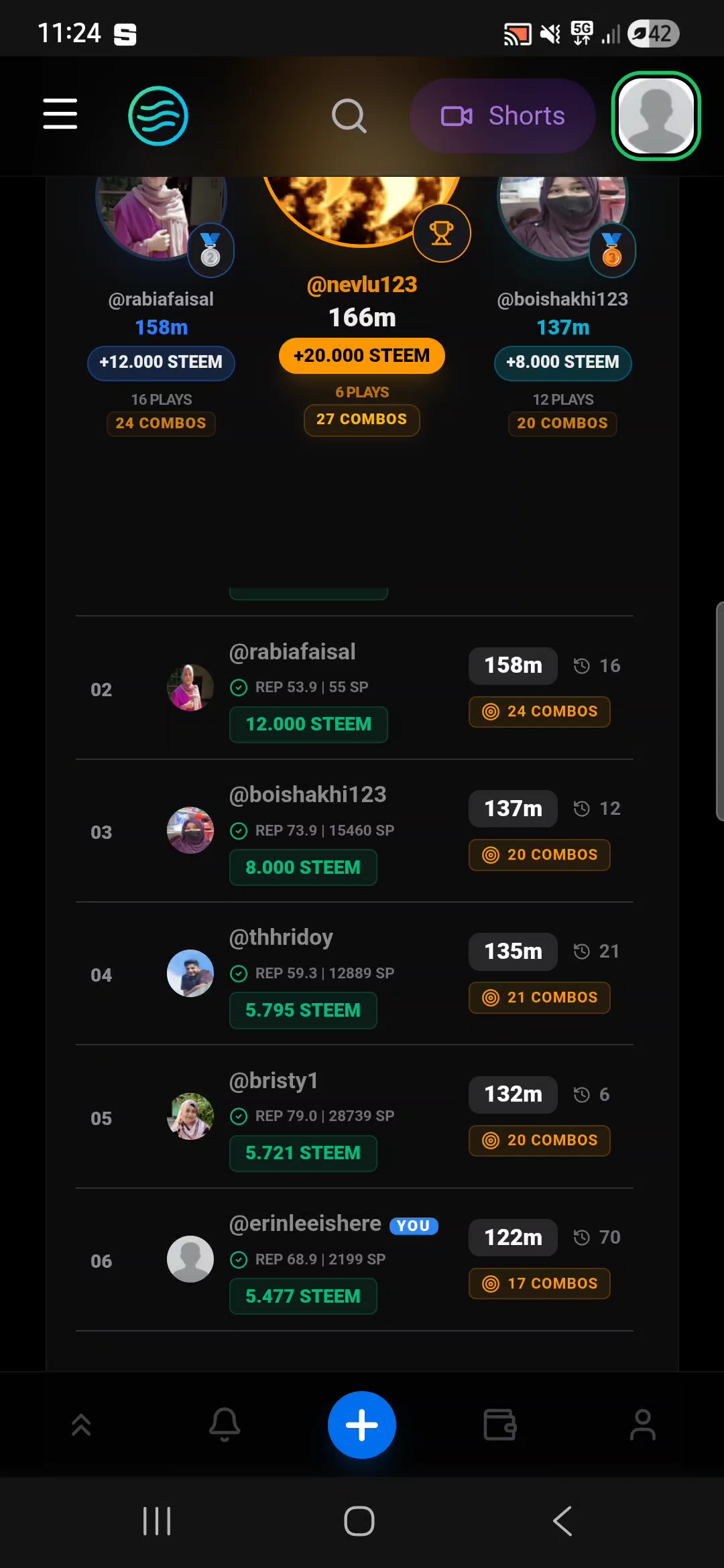The height and width of the screenshot is (1568, 724).
Task: Go back using system back button
Action: pos(563,1521)
